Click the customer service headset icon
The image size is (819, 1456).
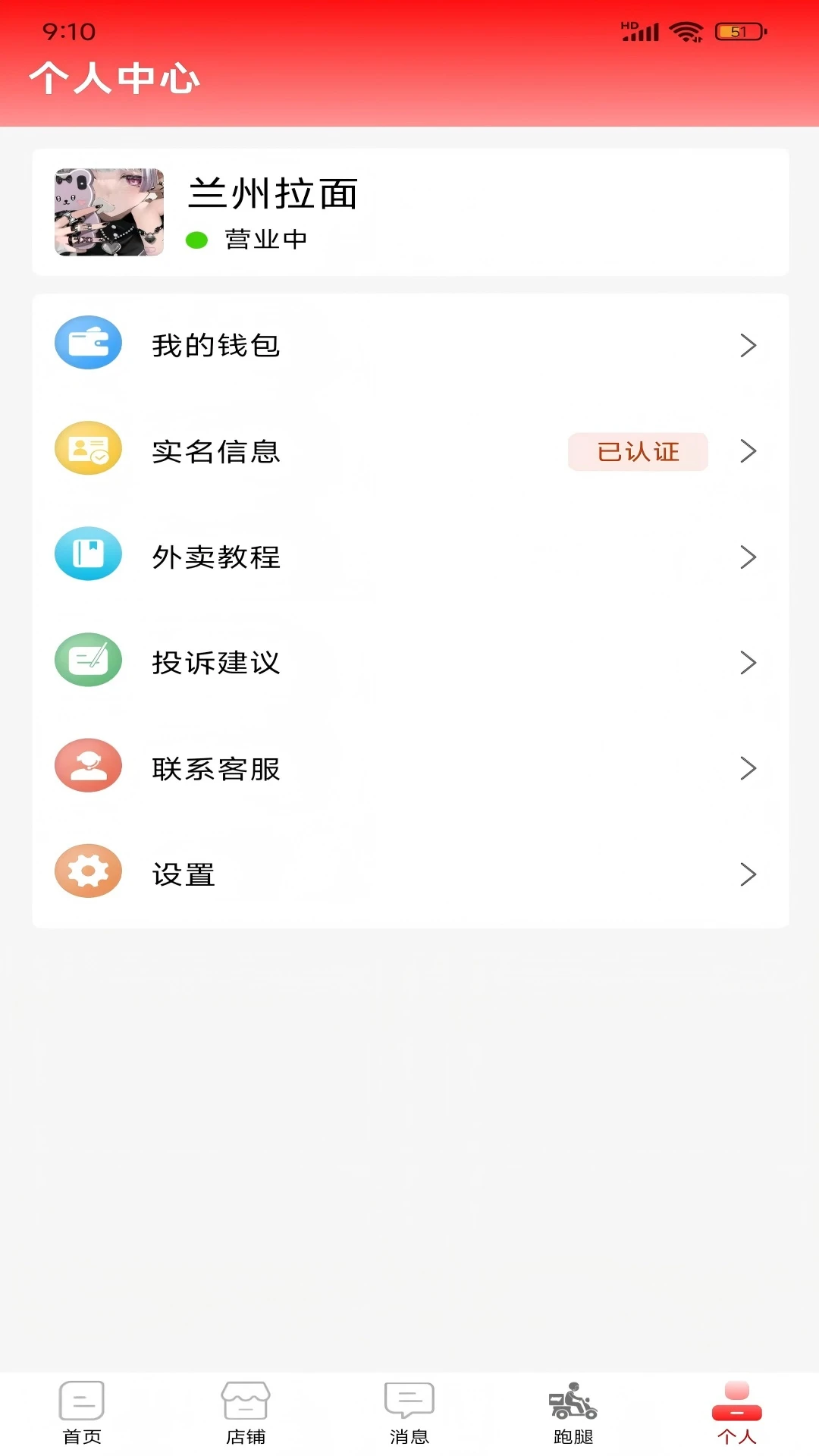click(88, 766)
